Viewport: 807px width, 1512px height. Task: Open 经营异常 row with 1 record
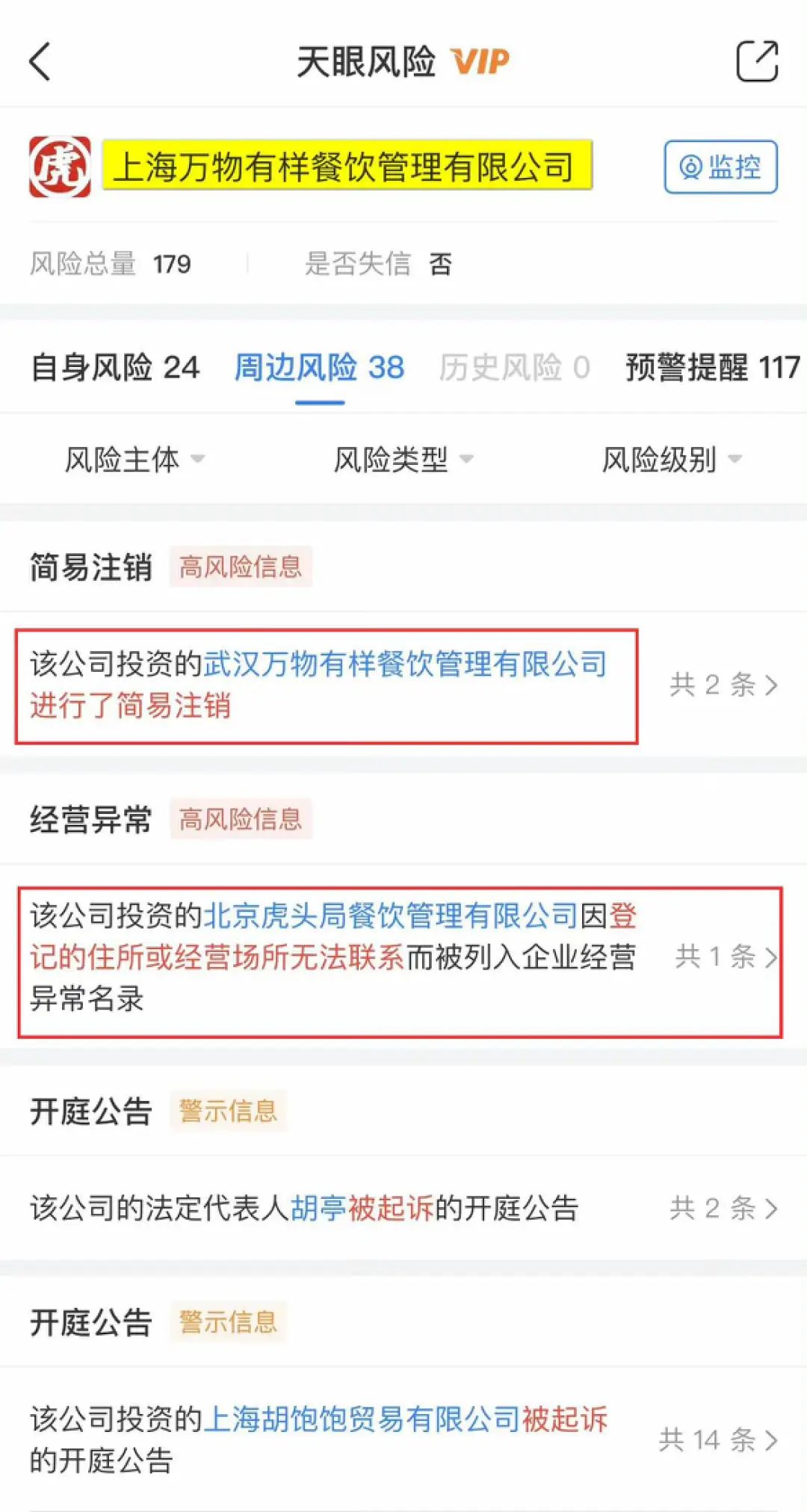(726, 957)
